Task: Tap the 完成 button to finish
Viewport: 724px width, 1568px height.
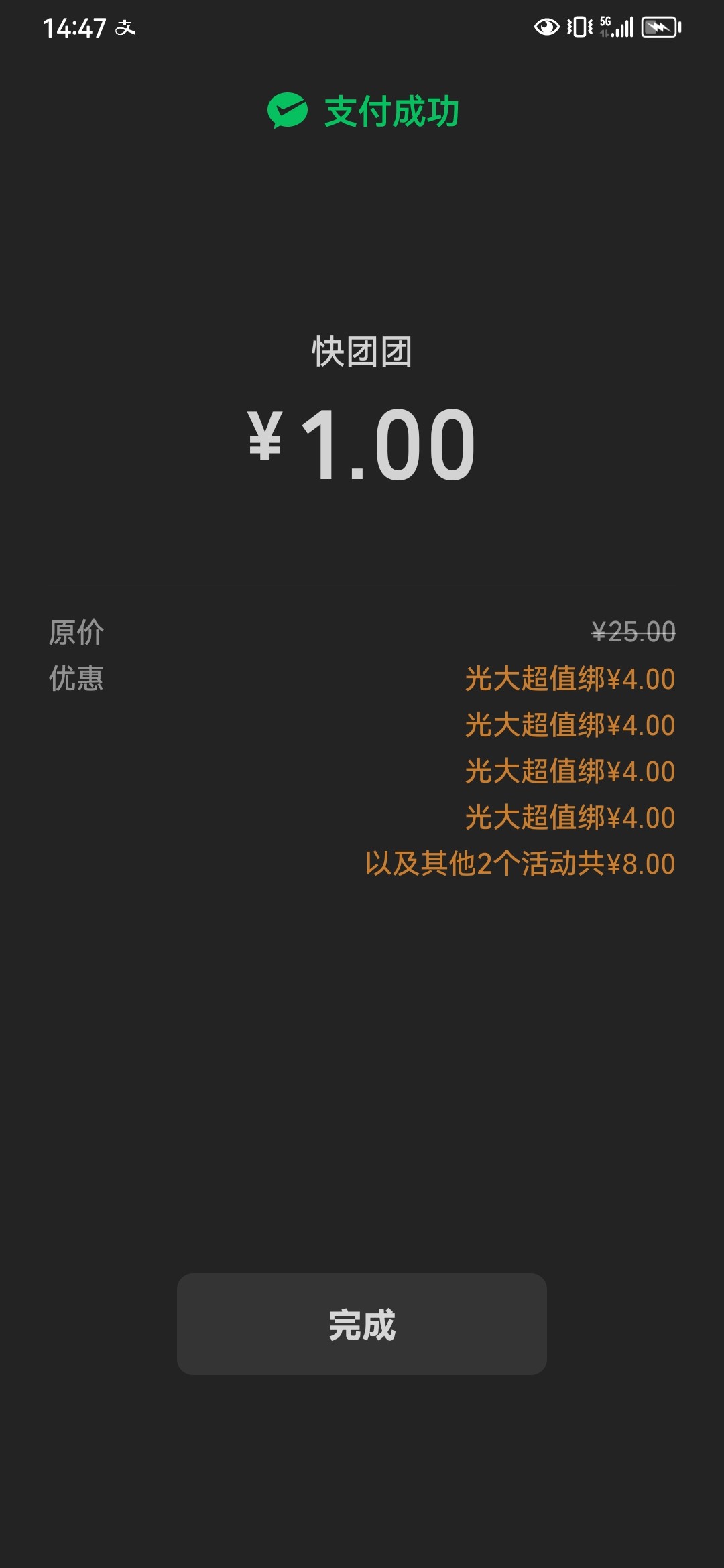Action: coord(362,1324)
